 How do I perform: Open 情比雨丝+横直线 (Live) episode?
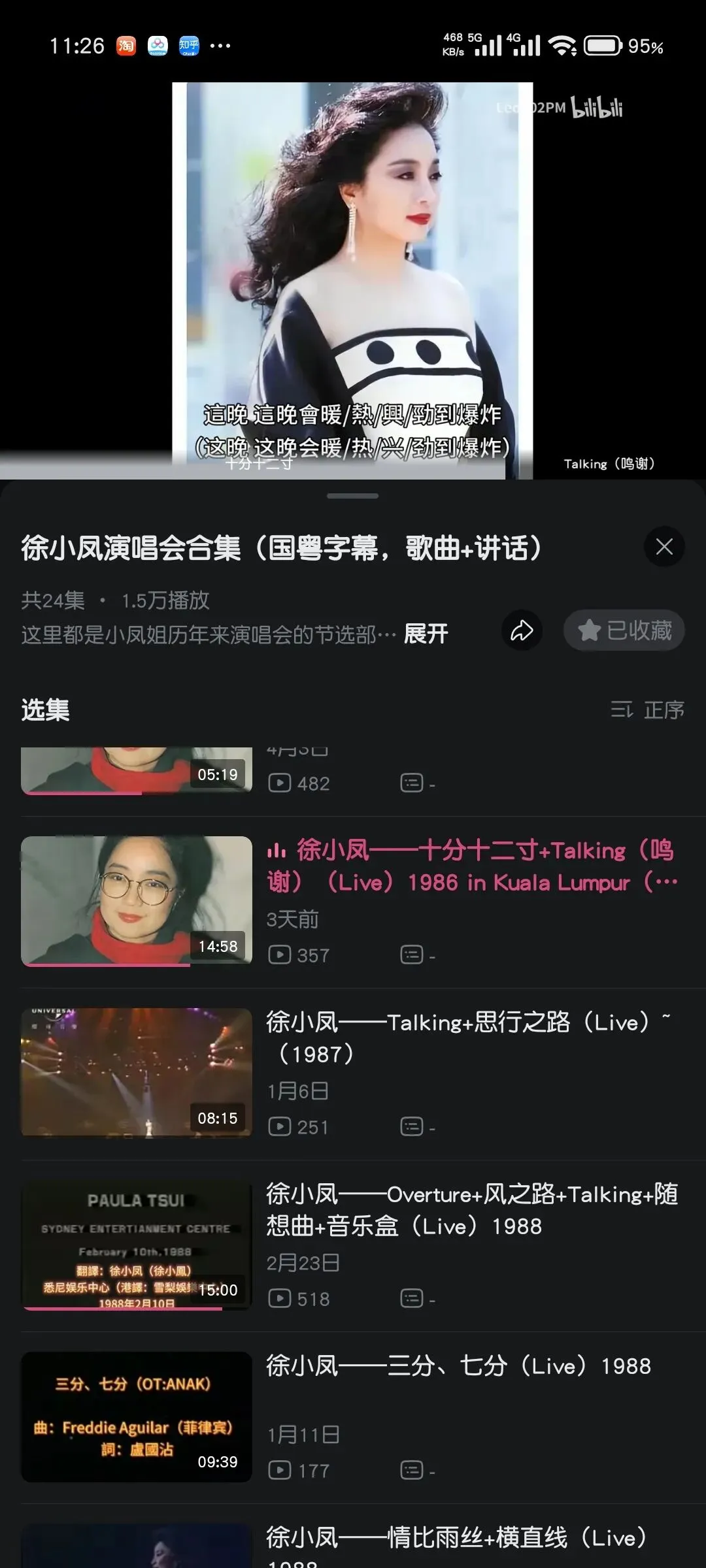pos(353,1546)
